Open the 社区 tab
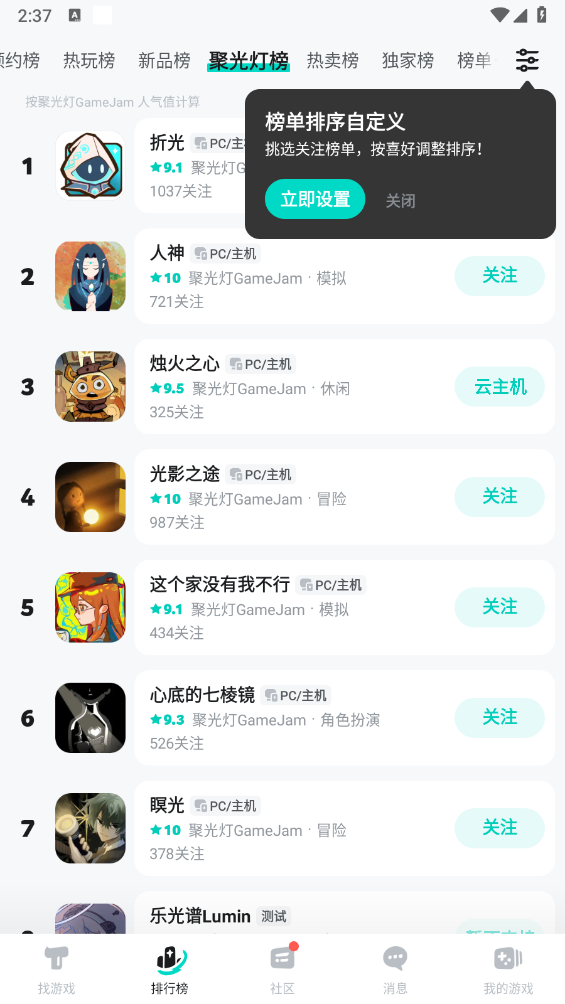565x1004 pixels. coord(282,969)
